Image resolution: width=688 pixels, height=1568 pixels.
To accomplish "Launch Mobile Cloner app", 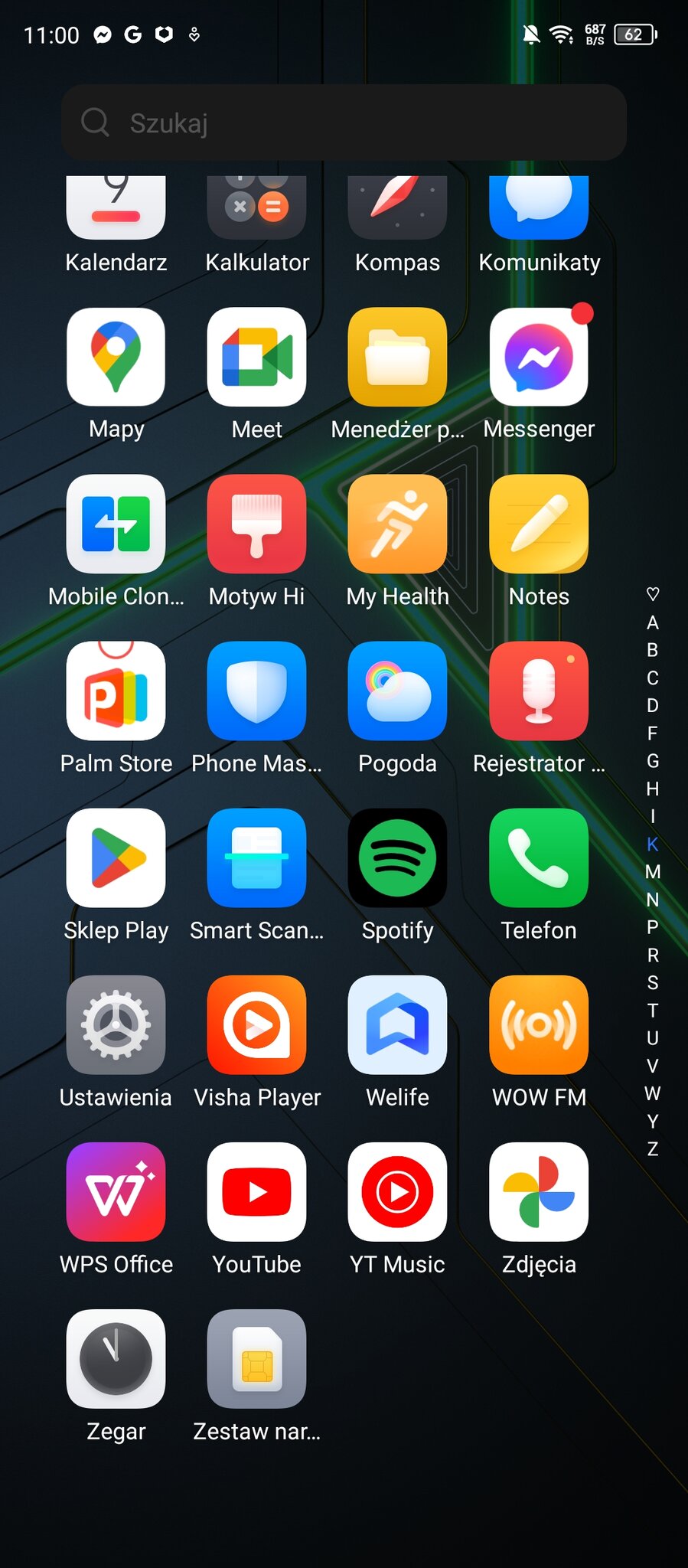I will (116, 524).
